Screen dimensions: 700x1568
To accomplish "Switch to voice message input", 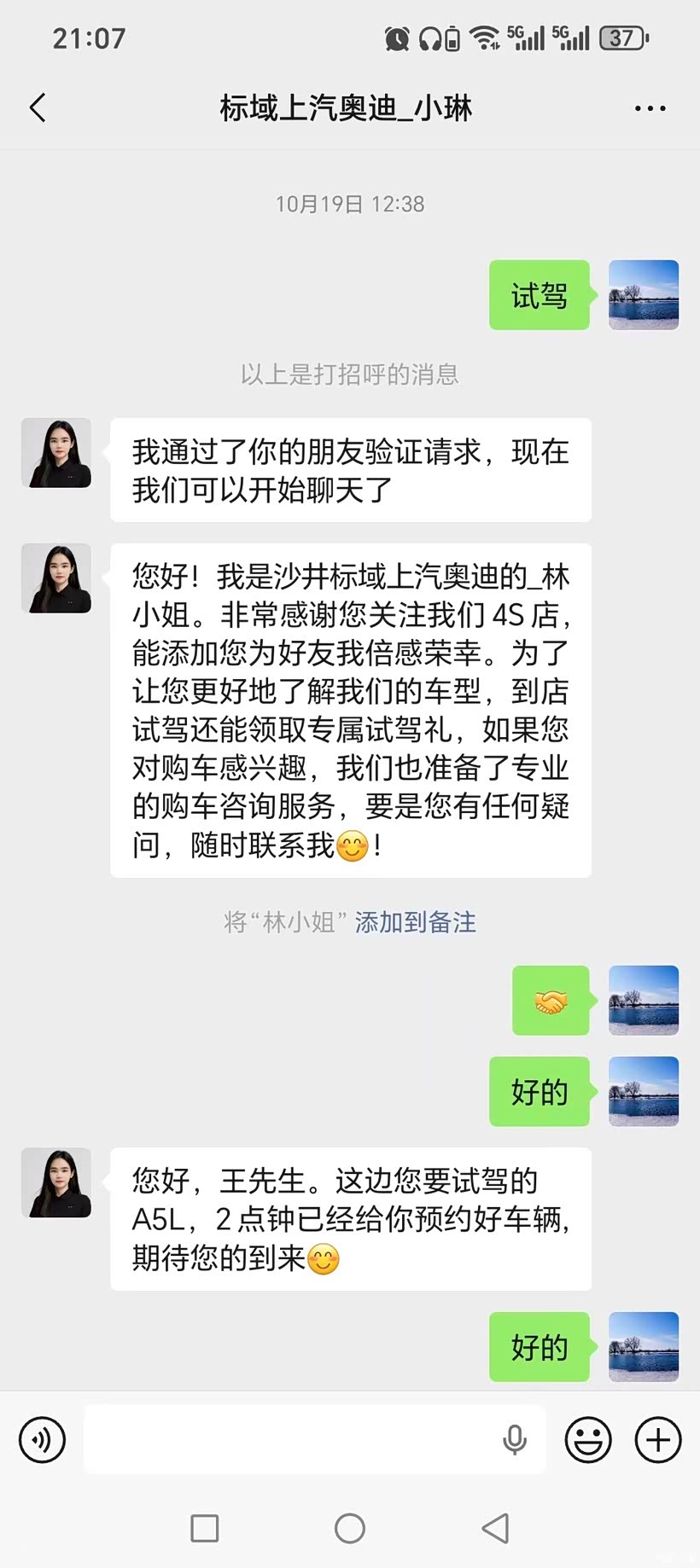I will [x=42, y=1440].
